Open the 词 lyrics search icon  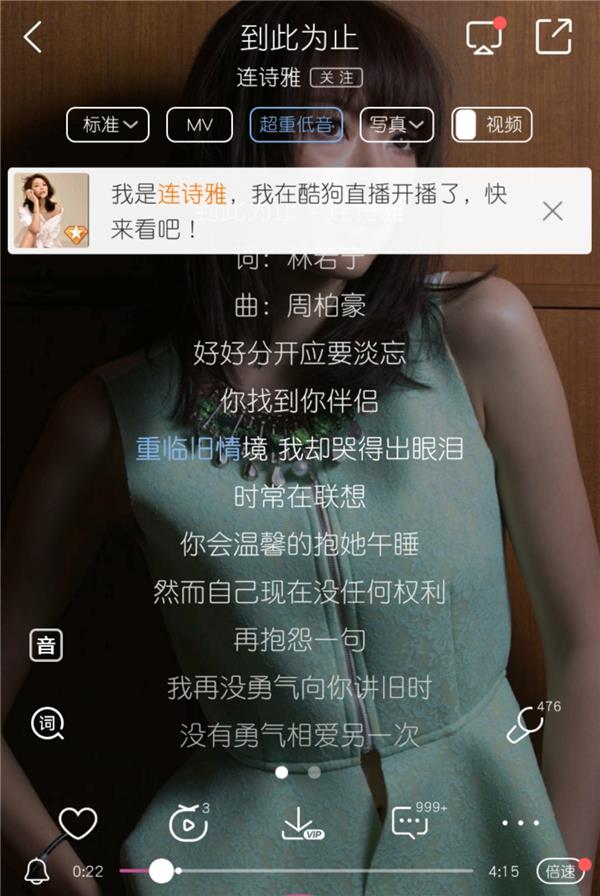click(47, 723)
